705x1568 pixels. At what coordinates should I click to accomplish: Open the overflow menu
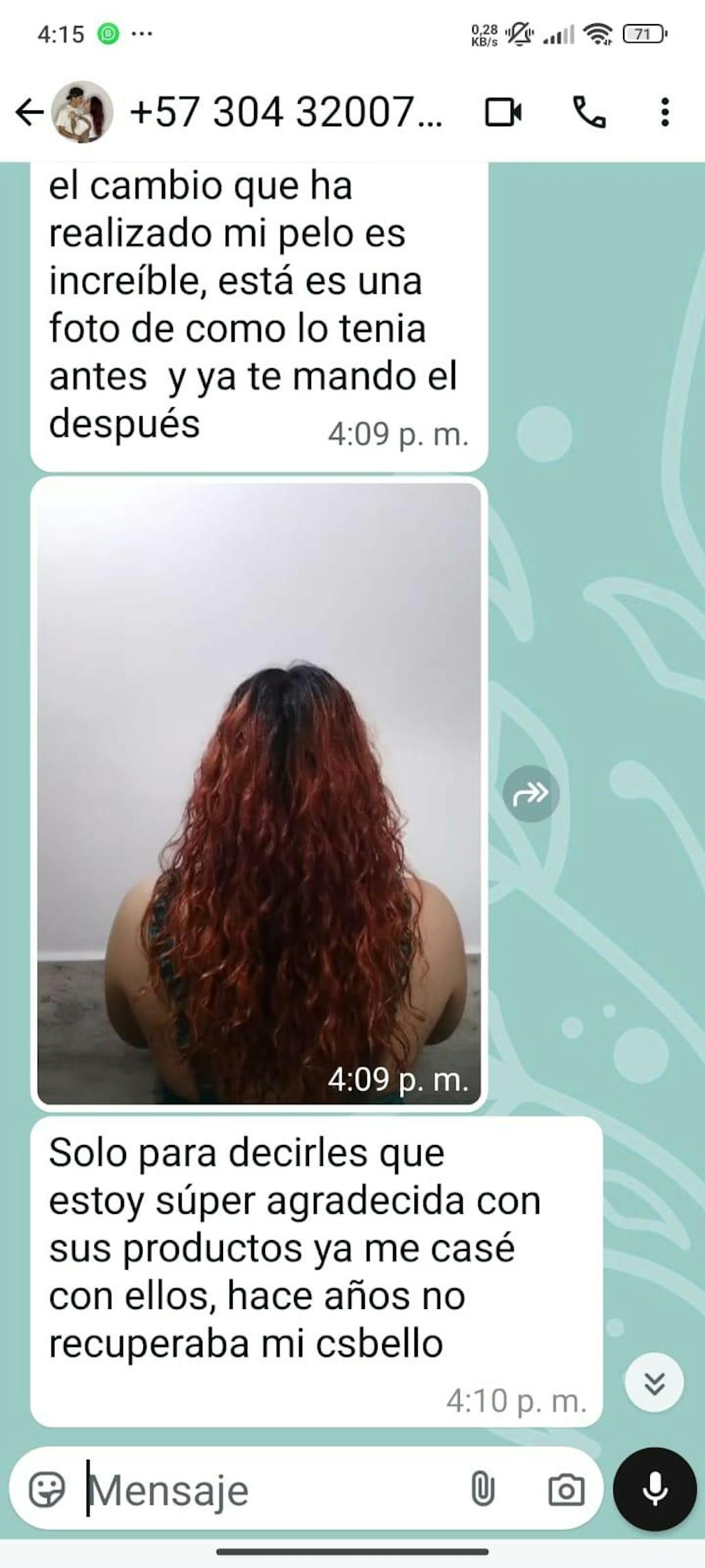tap(664, 112)
